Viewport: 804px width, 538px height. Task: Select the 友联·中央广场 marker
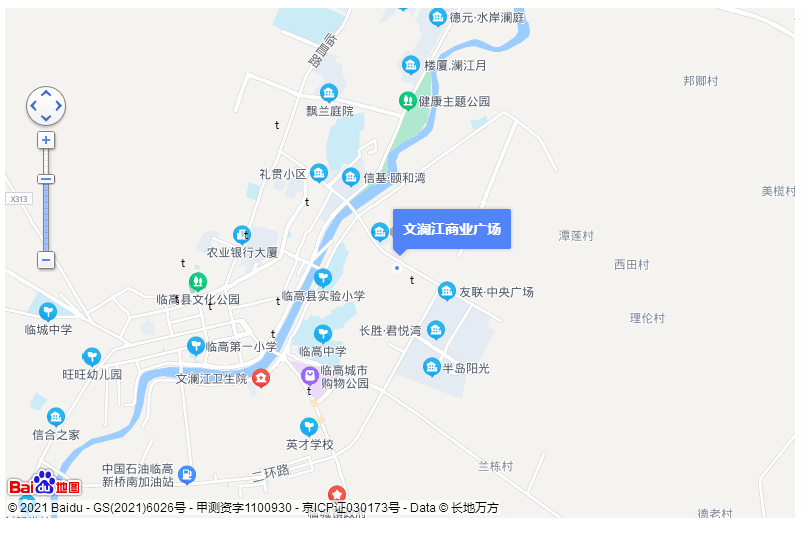coord(447,291)
